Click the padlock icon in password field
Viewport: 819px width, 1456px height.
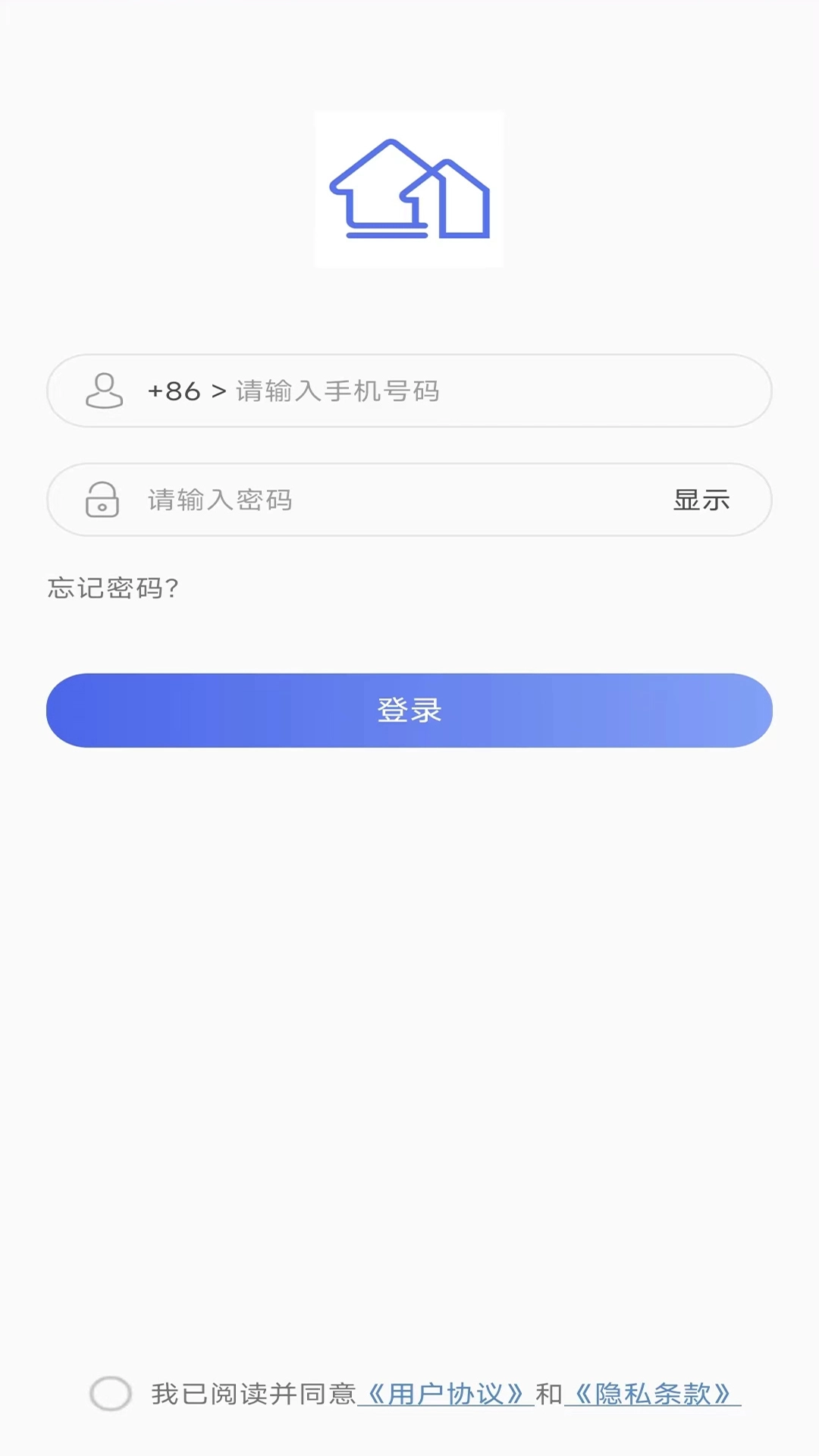coord(102,500)
